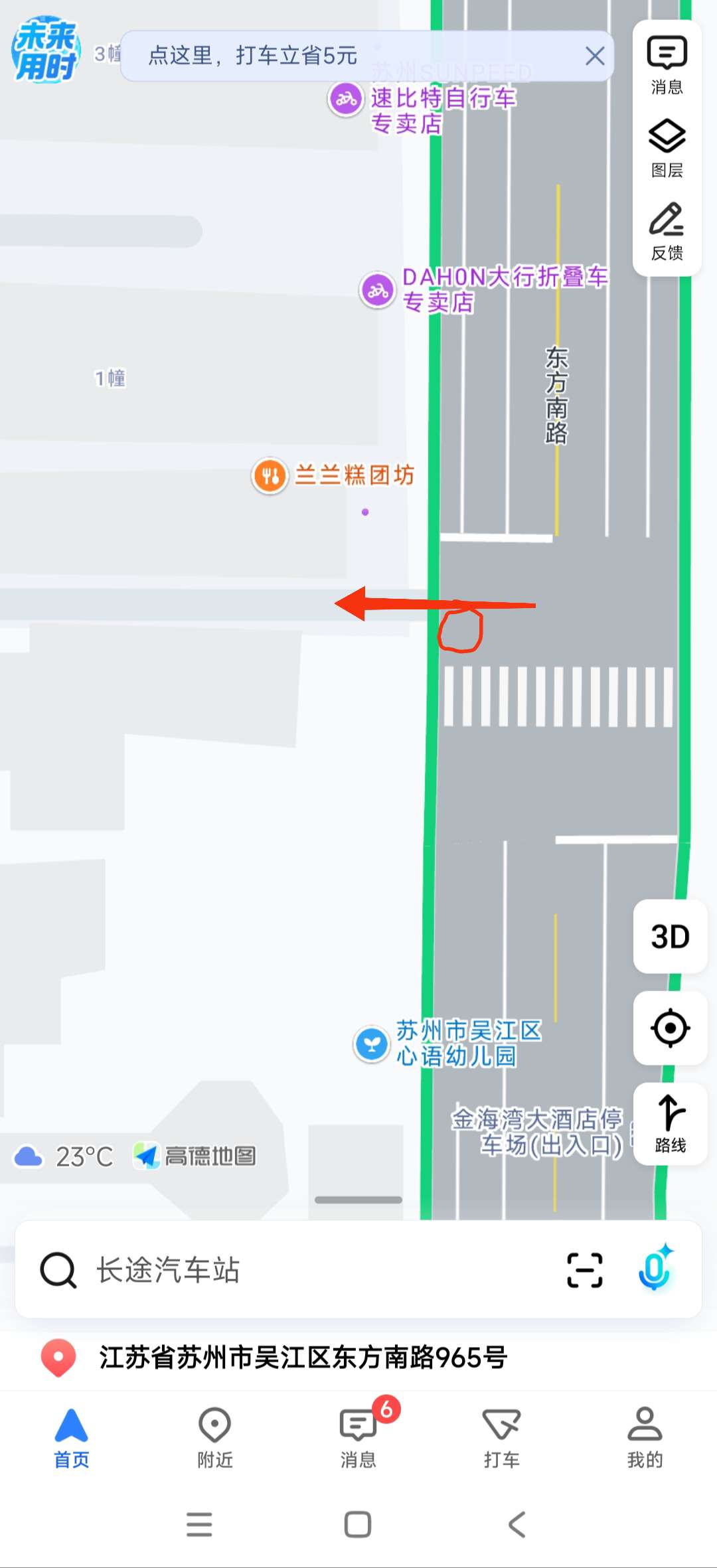The image size is (717, 1568).
Task: Switch the map to 3D view
Action: click(x=670, y=937)
